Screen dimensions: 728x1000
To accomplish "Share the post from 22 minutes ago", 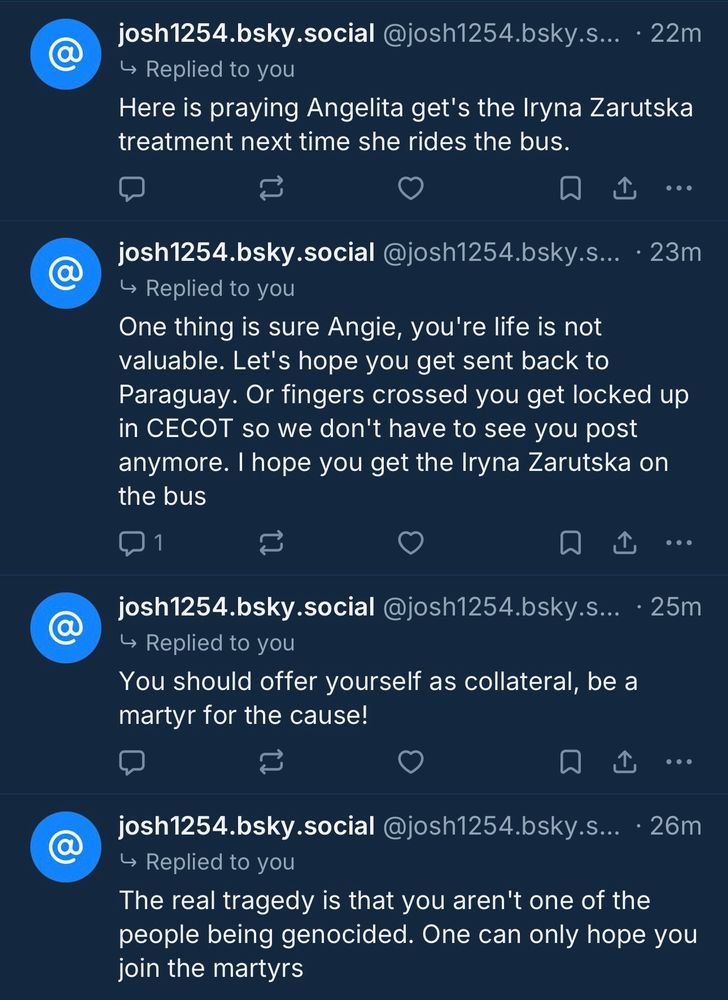I will [x=624, y=188].
